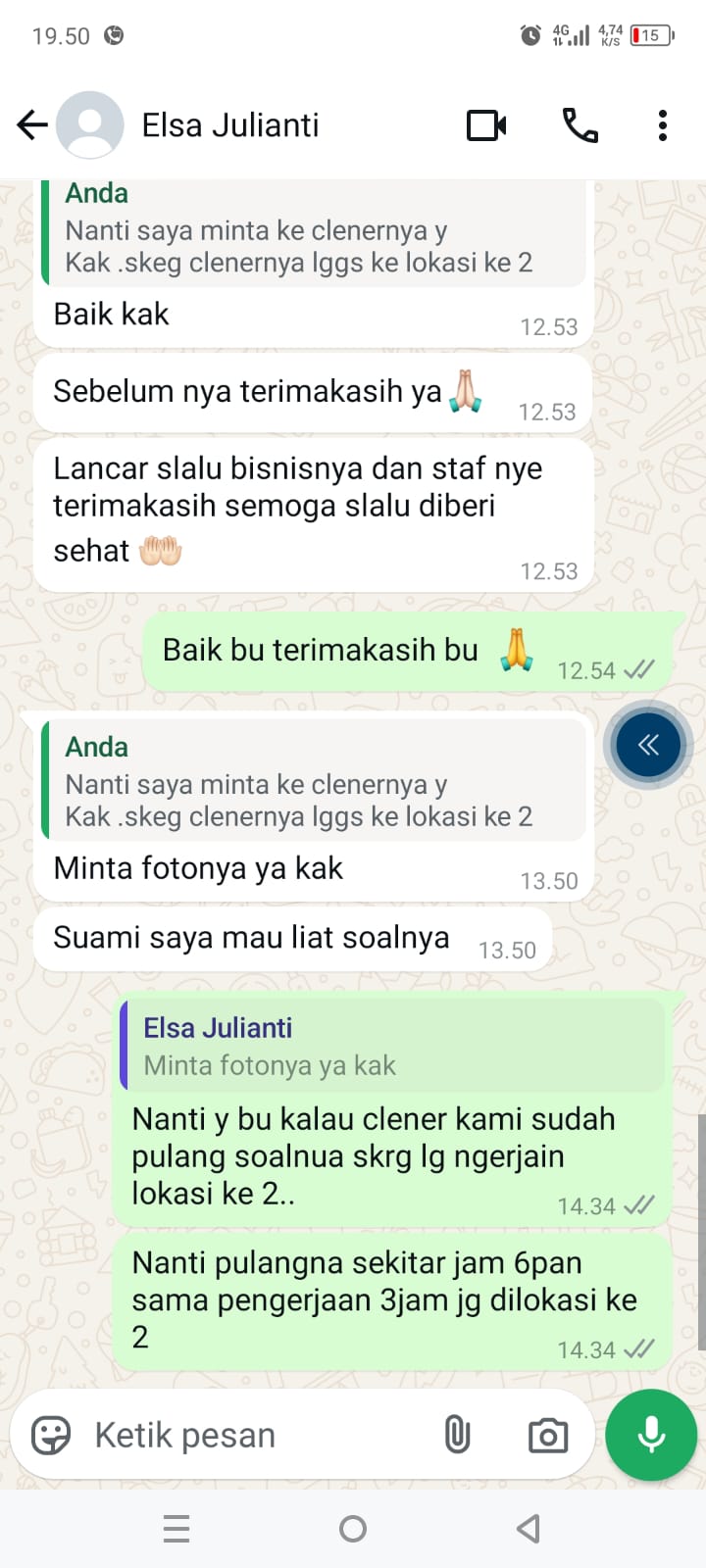Focus the Ketik pesan message field
Screen dimensions: 706x1568
(x=245, y=1436)
